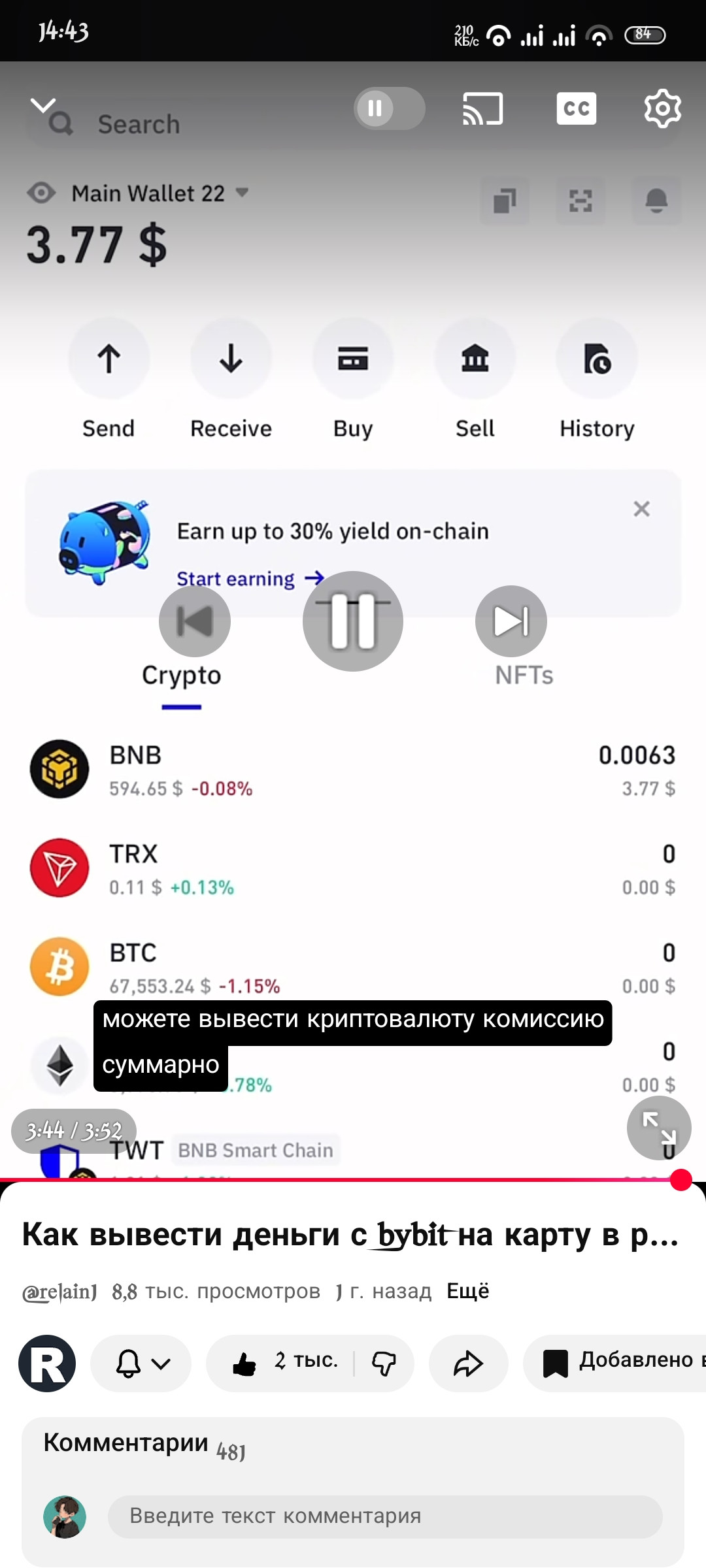Open video settings gear

662,108
